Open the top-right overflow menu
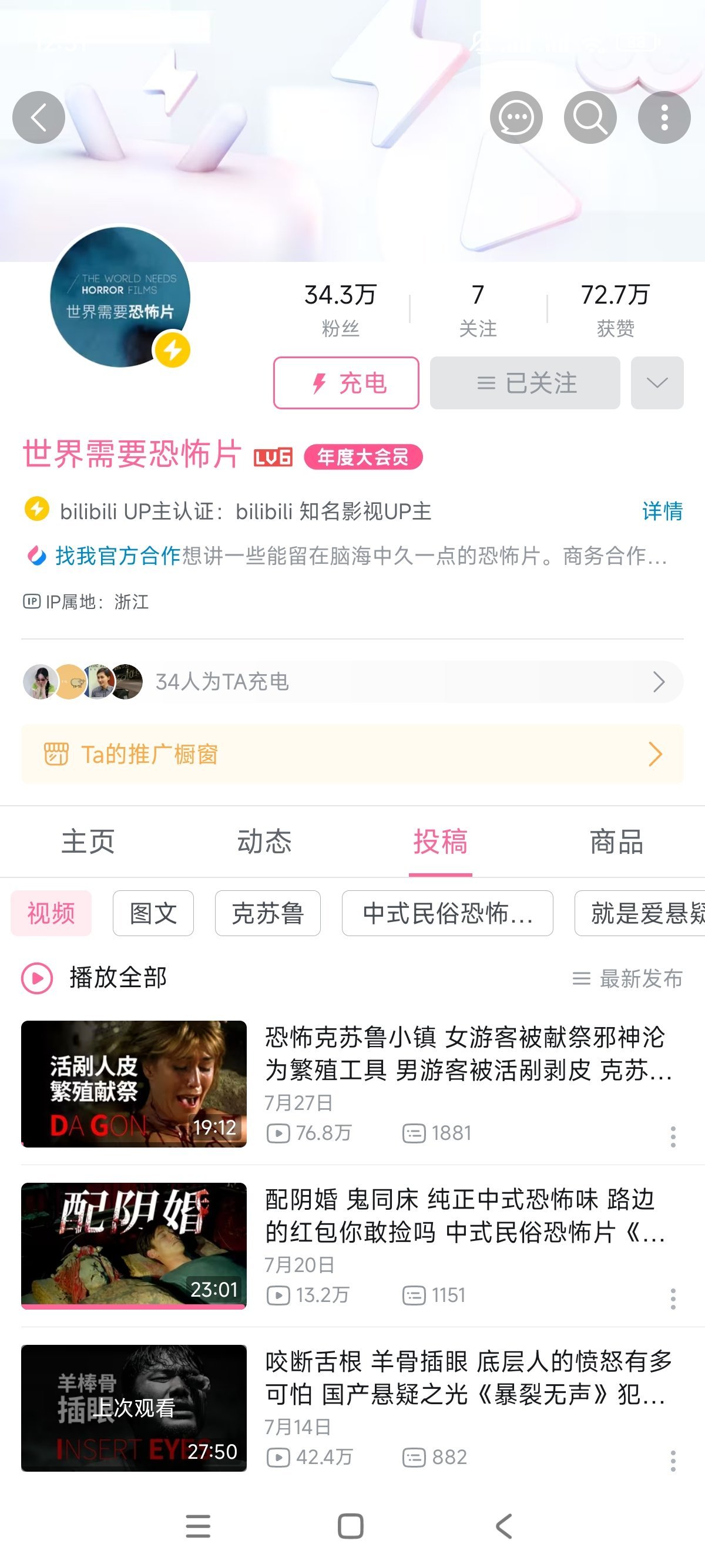The image size is (705, 1568). (x=664, y=117)
